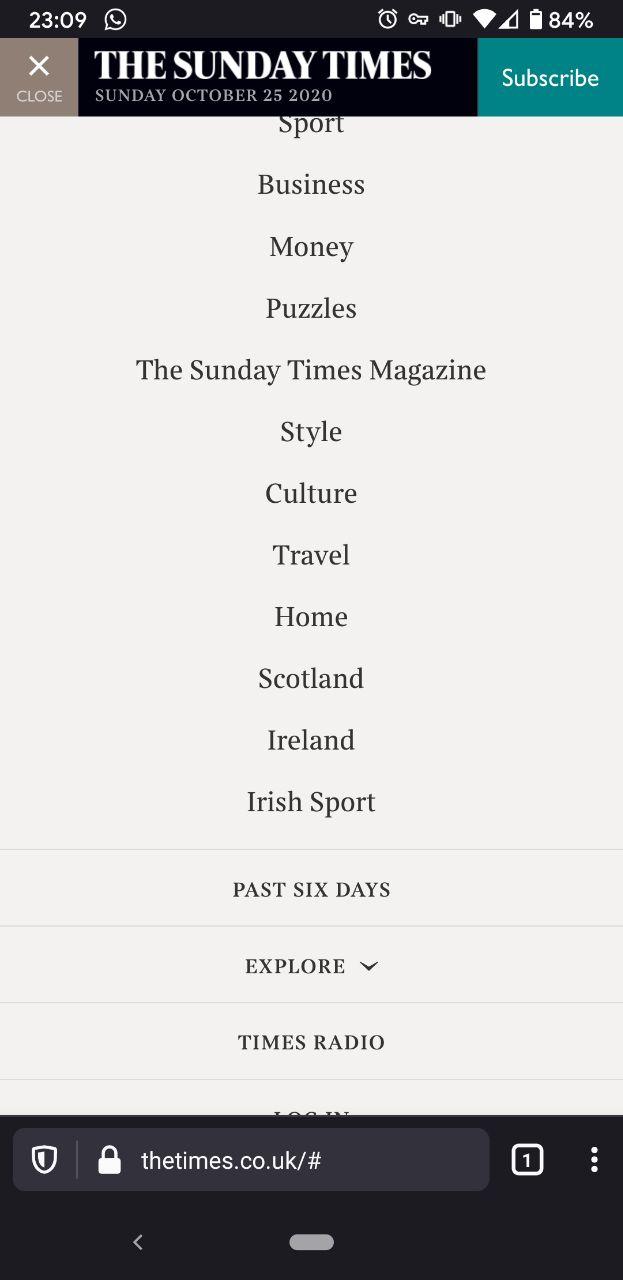Tap the Subscribe button
The height and width of the screenshot is (1280, 623).
tap(550, 78)
